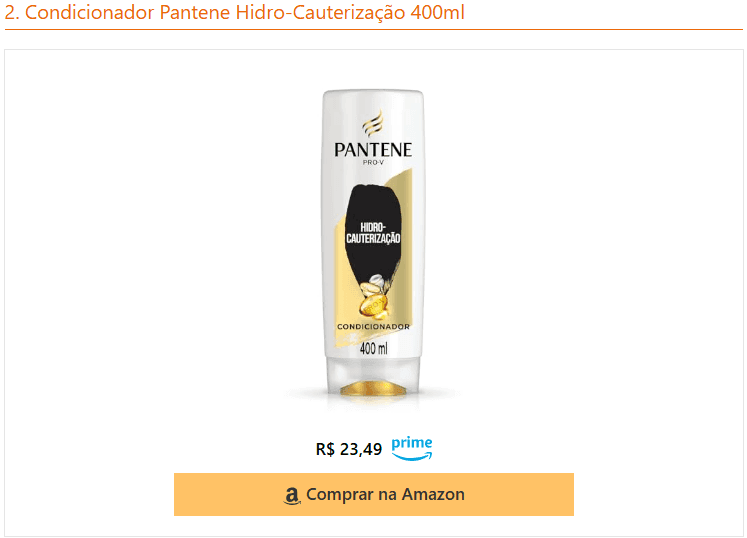Open the Condicionador Pantene Hidro-Cauterização heading link

tap(234, 13)
